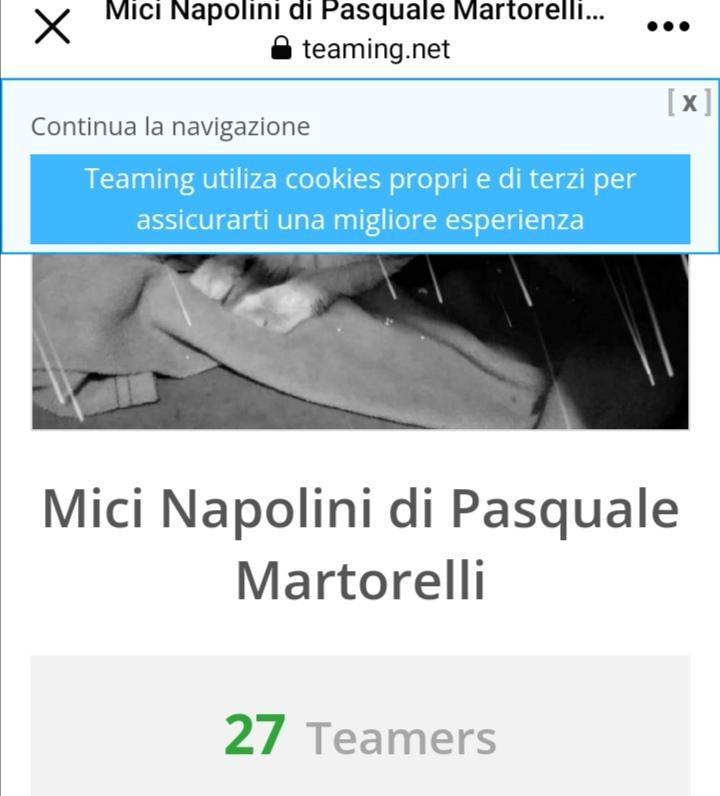Close the in-app browser page
This screenshot has width=720, height=796.
[x=52, y=28]
